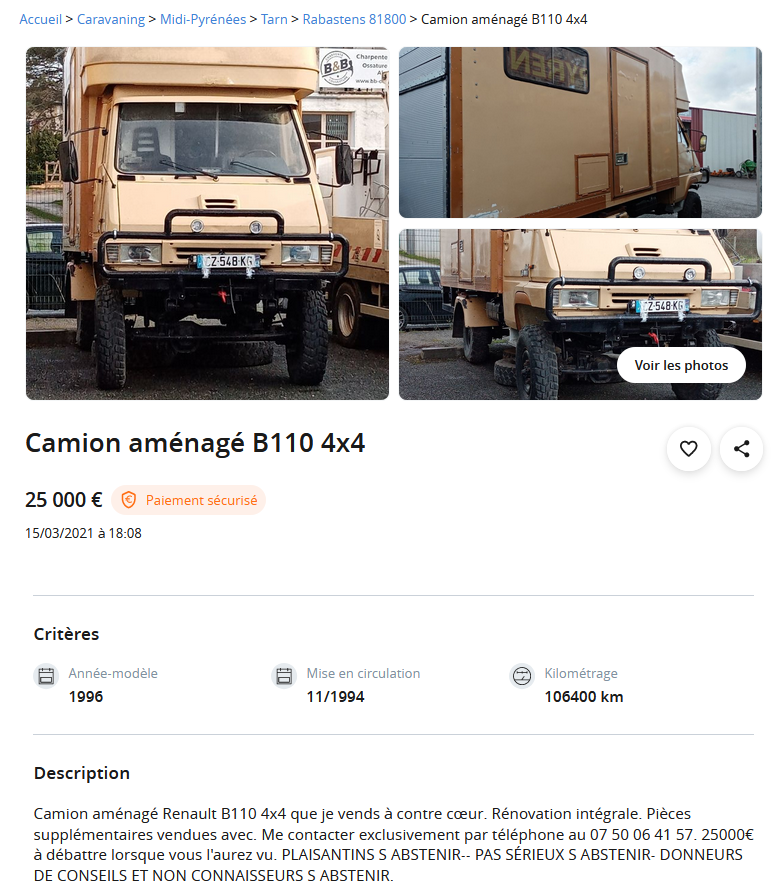Screen dimensions: 778x894
Task: Tap the Voir les photos button
Action: [x=681, y=365]
